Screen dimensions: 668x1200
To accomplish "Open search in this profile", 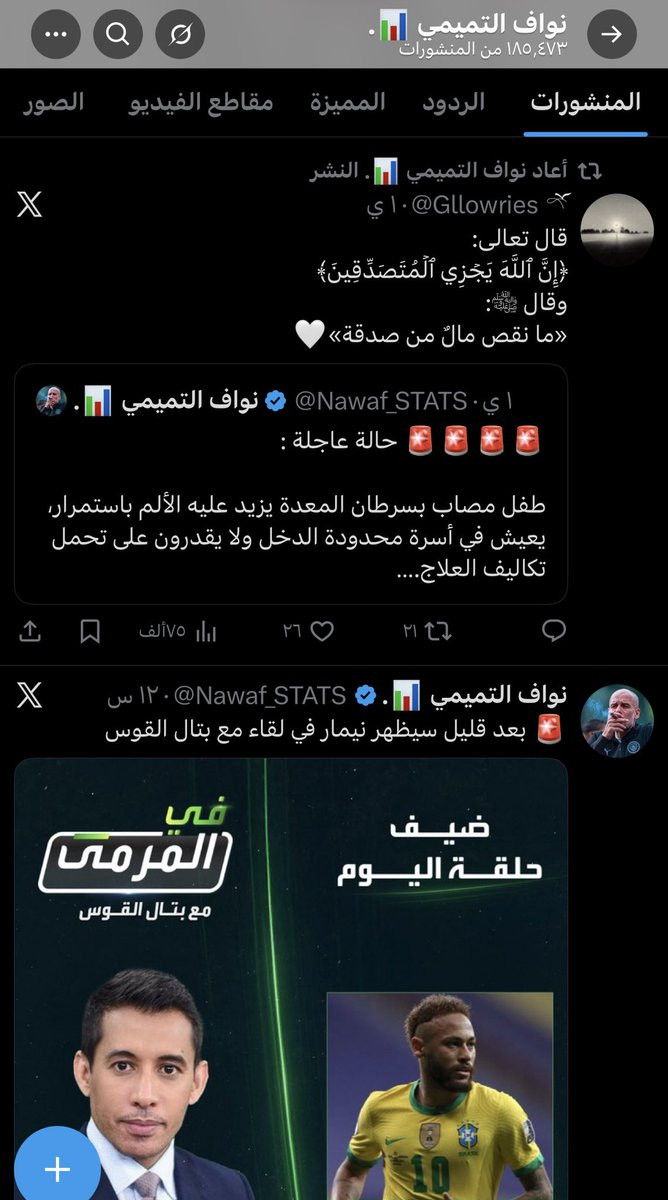I will click(118, 35).
